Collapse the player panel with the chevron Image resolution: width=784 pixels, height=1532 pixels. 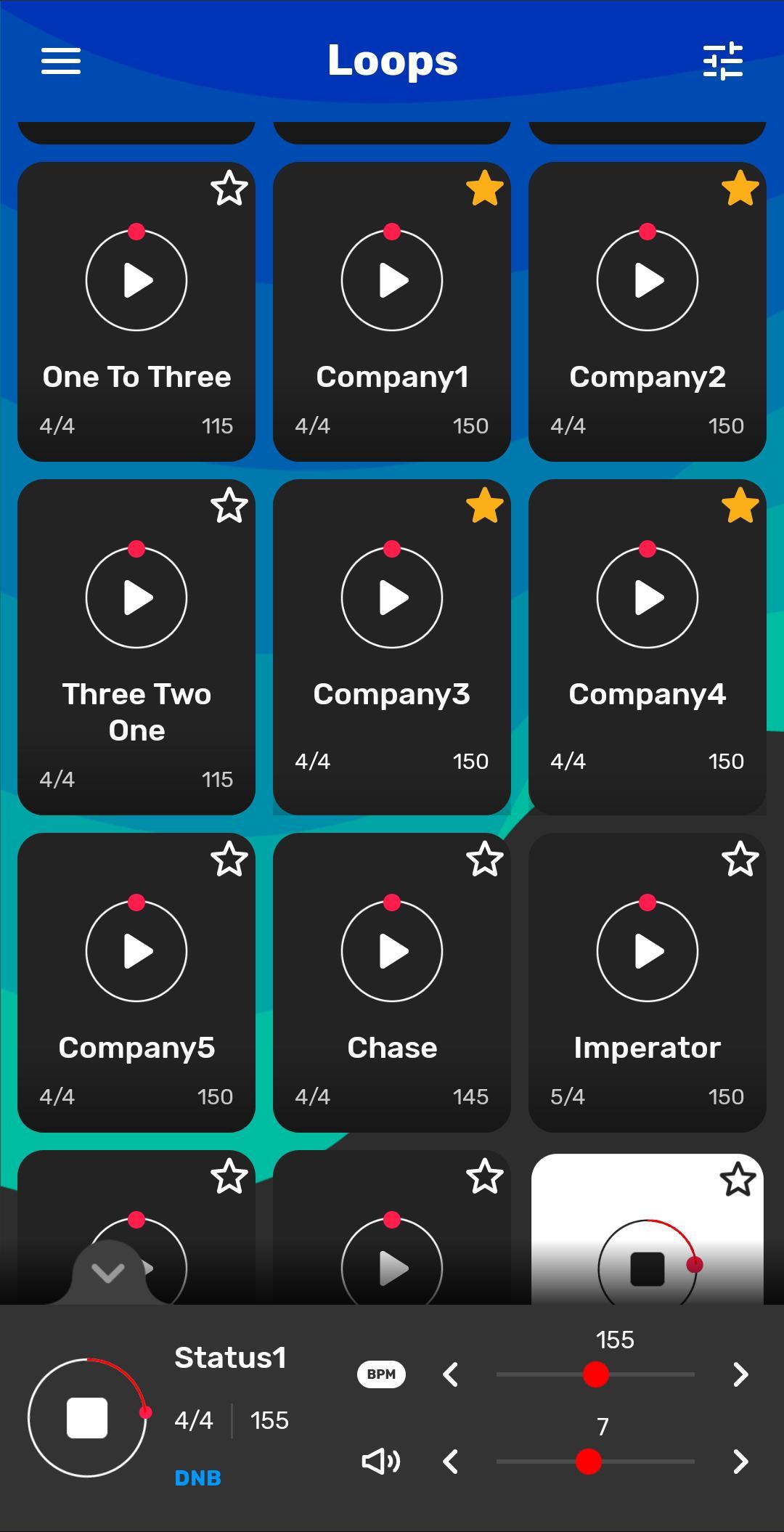coord(108,1272)
